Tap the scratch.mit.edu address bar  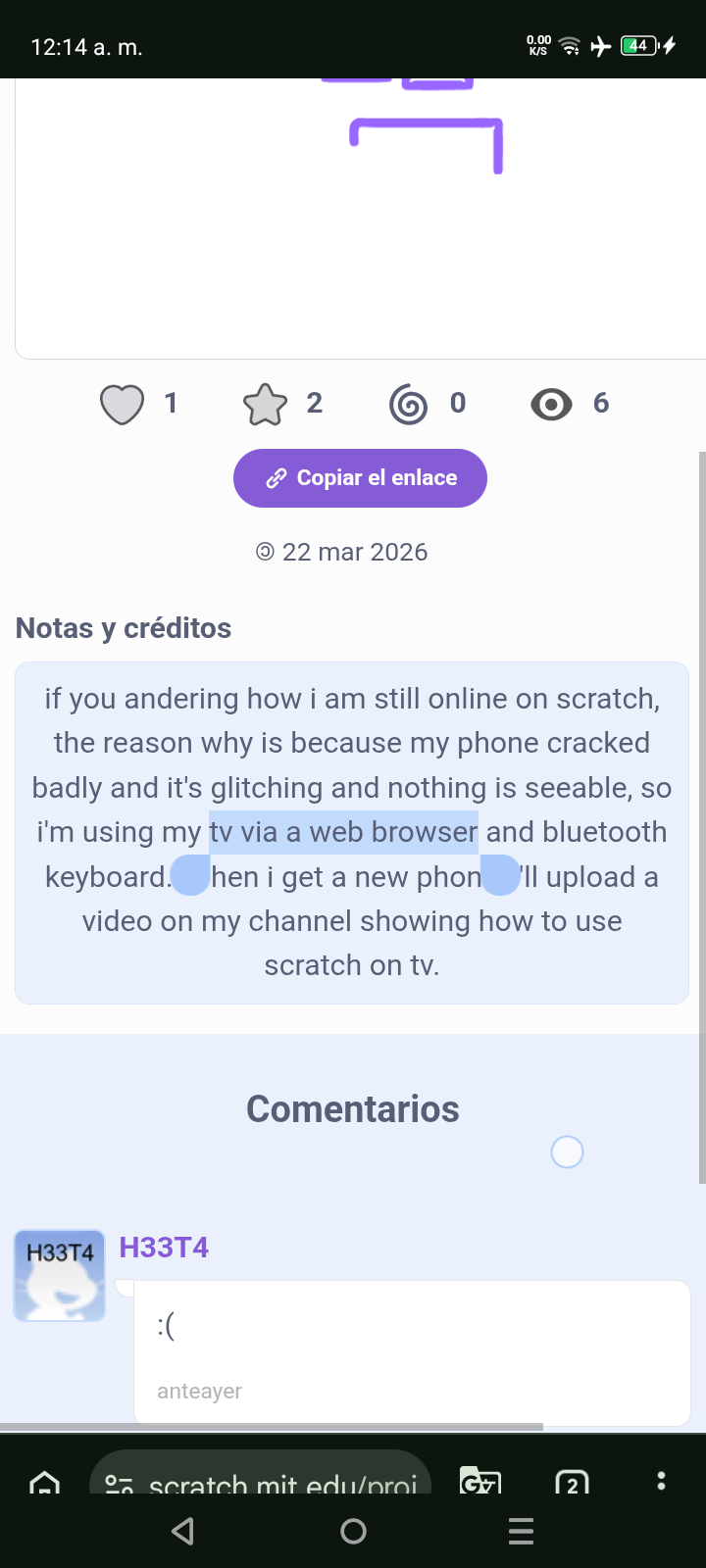tap(265, 1483)
